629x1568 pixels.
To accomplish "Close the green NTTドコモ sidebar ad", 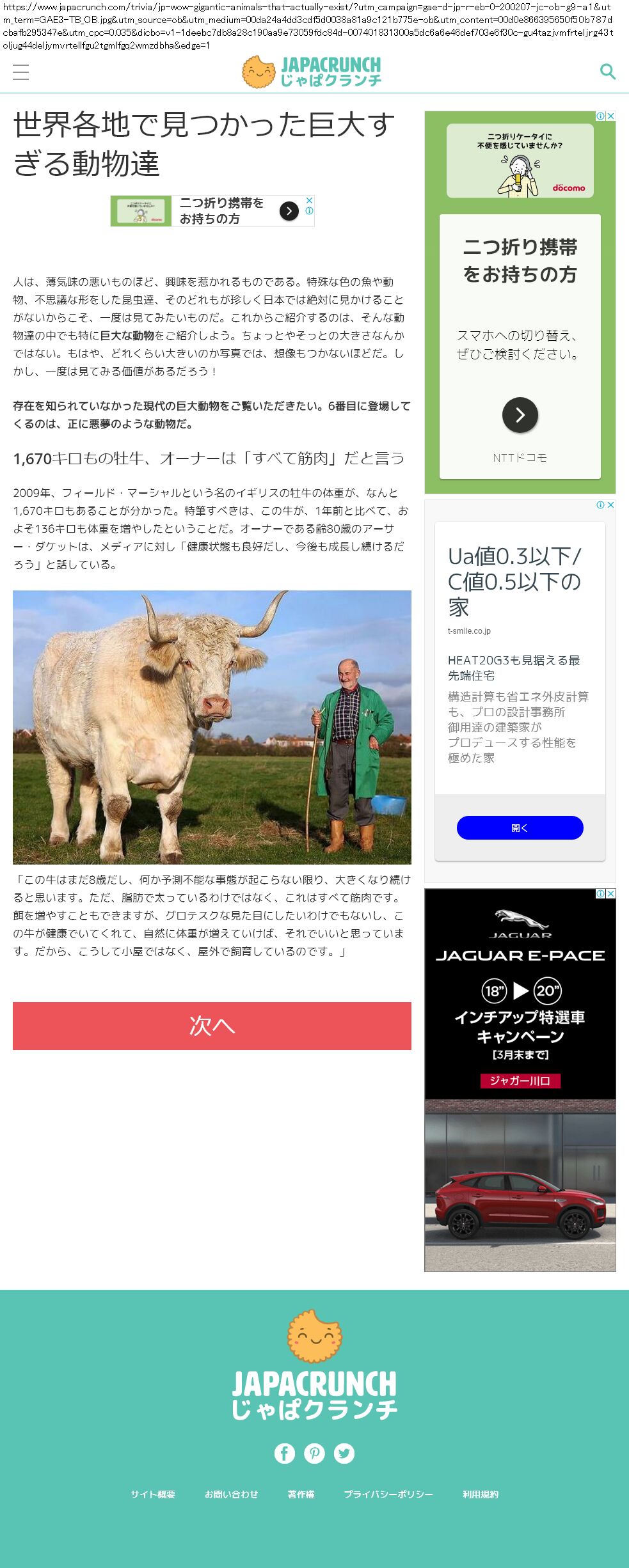I will click(610, 116).
